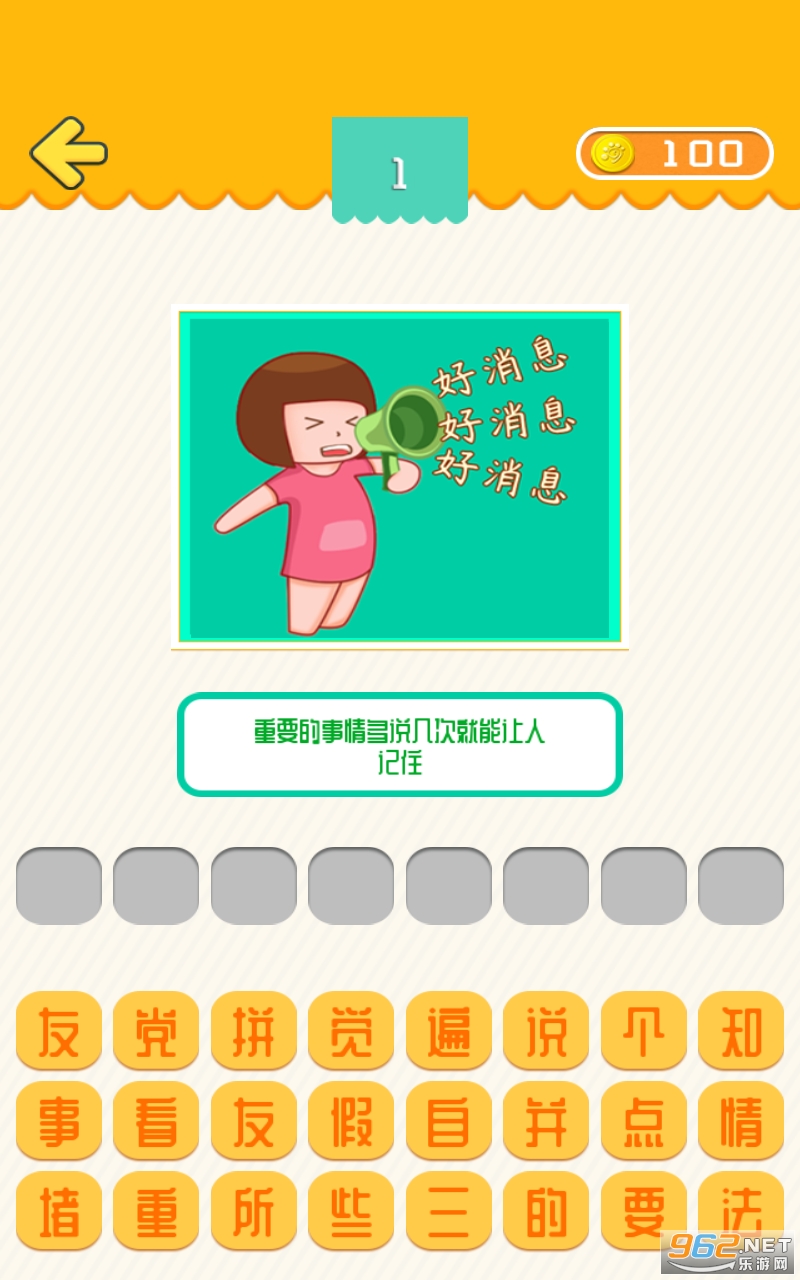Choose the 些 character tile

pyautogui.click(x=351, y=1210)
